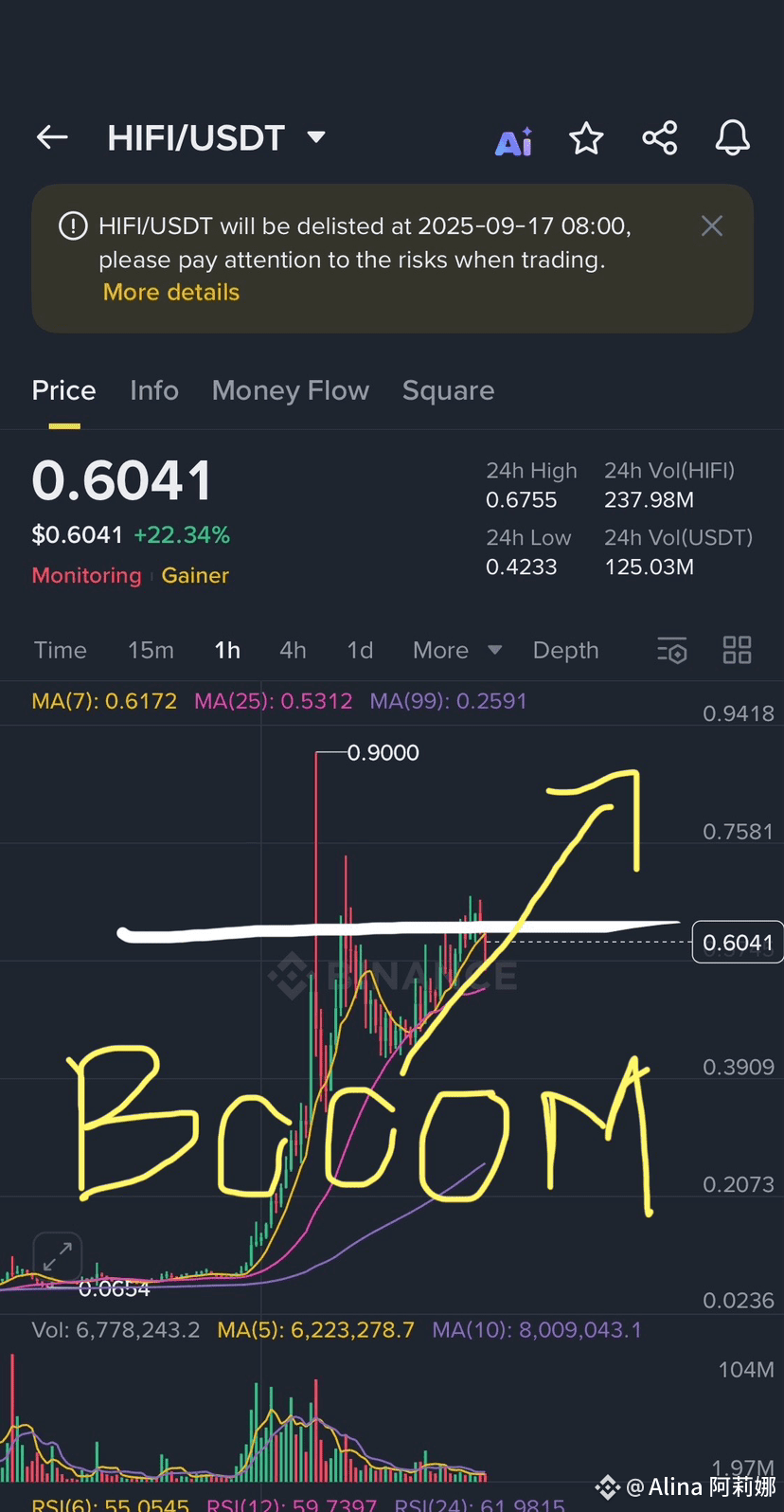
Task: Share the HIFI/USDT chart
Action: click(x=660, y=138)
